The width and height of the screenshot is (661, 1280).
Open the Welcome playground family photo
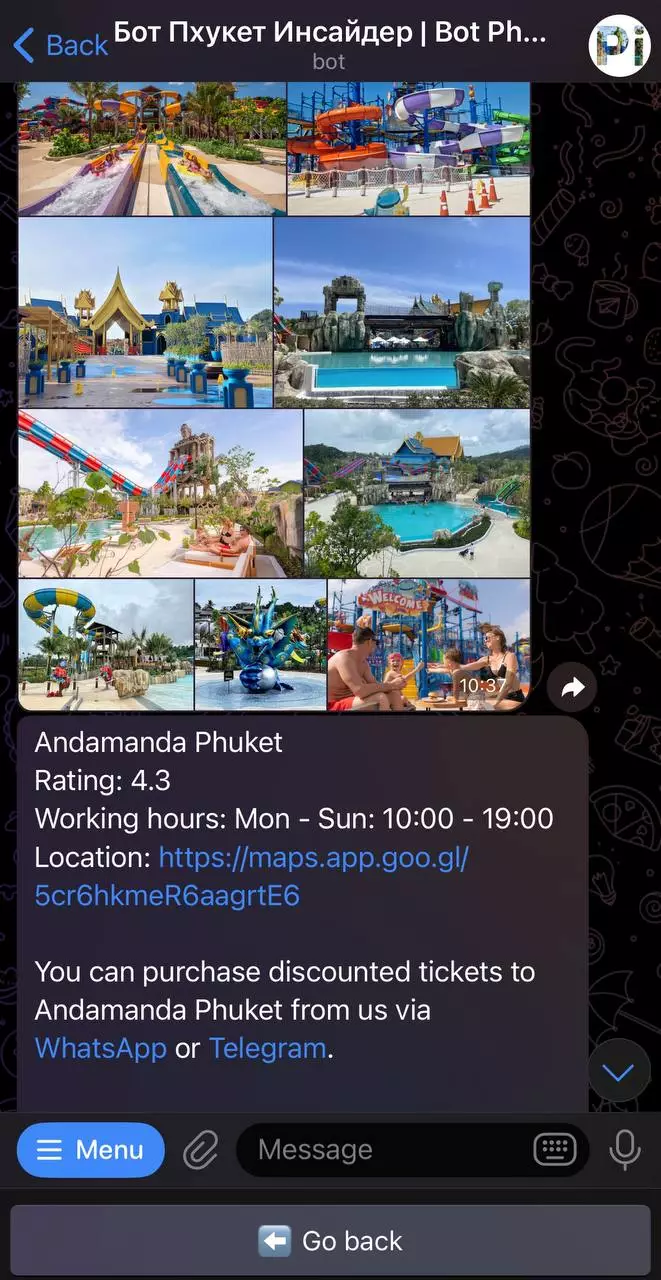click(428, 645)
